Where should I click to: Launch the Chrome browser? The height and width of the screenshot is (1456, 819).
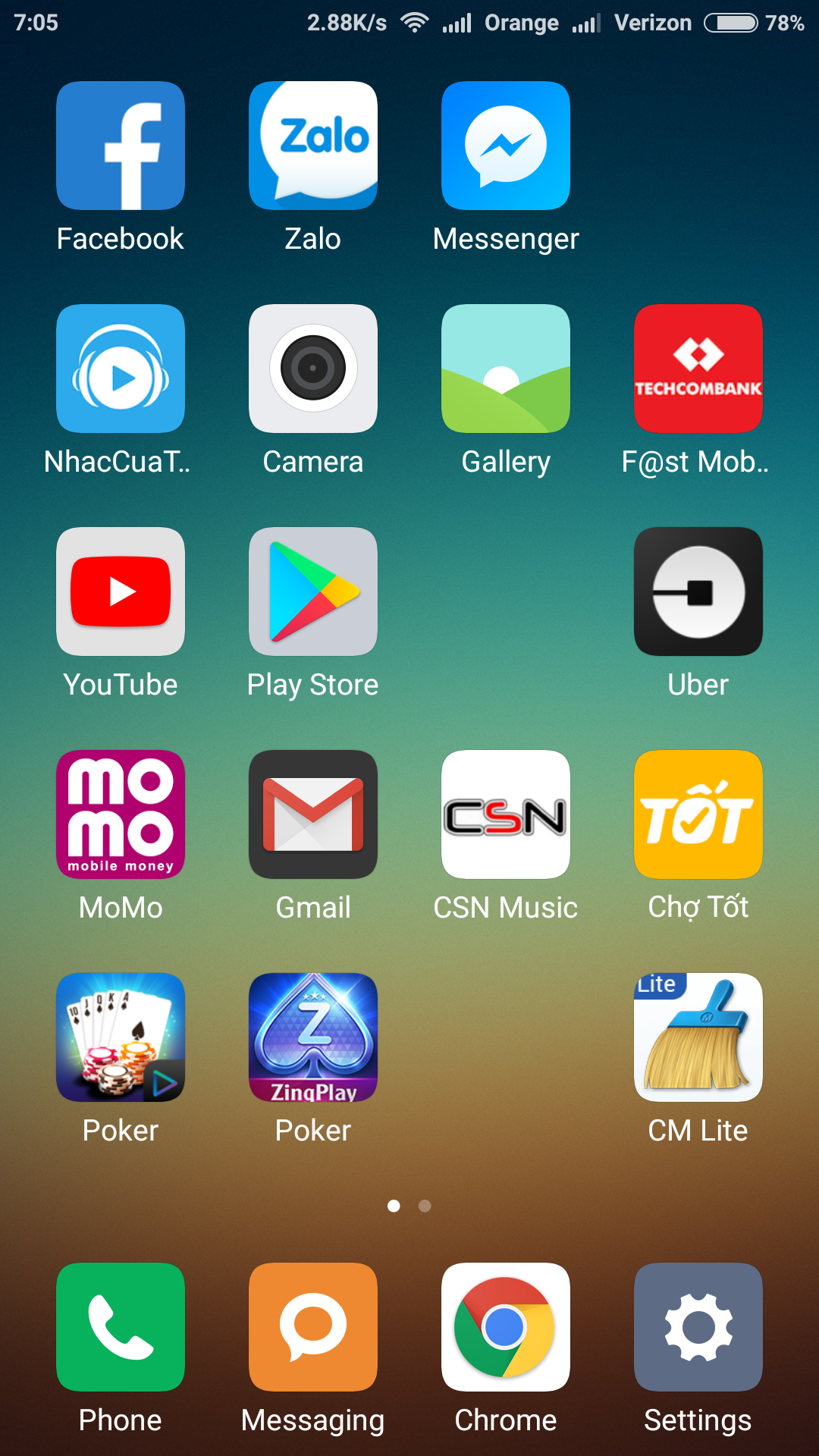pyautogui.click(x=506, y=1327)
